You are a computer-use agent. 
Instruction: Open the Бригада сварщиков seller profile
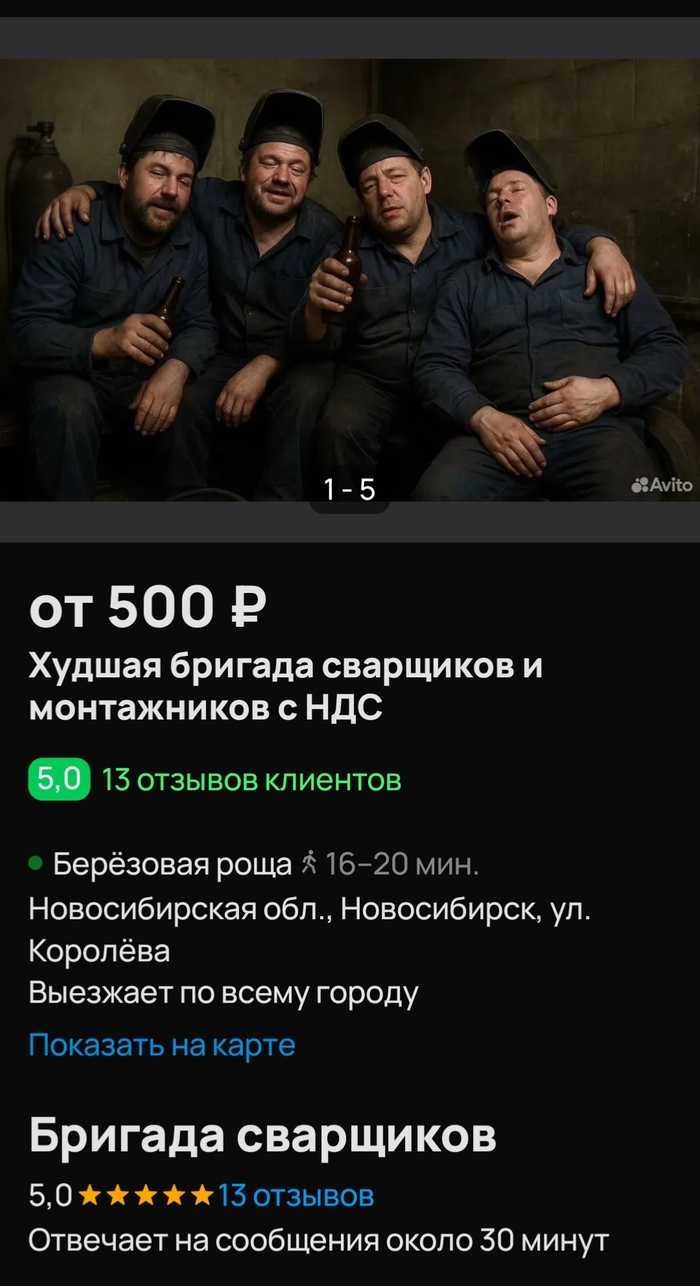tap(262, 1136)
